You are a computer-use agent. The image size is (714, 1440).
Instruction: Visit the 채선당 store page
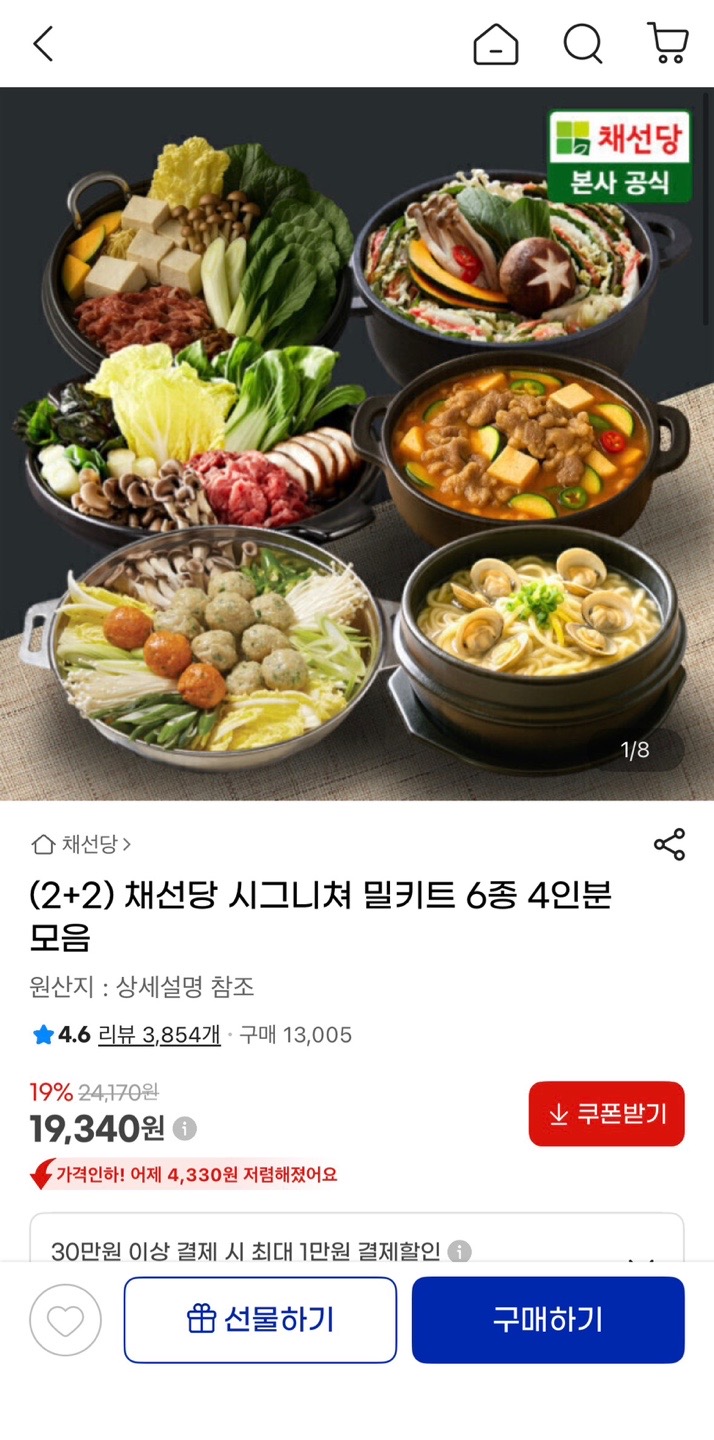coord(82,844)
